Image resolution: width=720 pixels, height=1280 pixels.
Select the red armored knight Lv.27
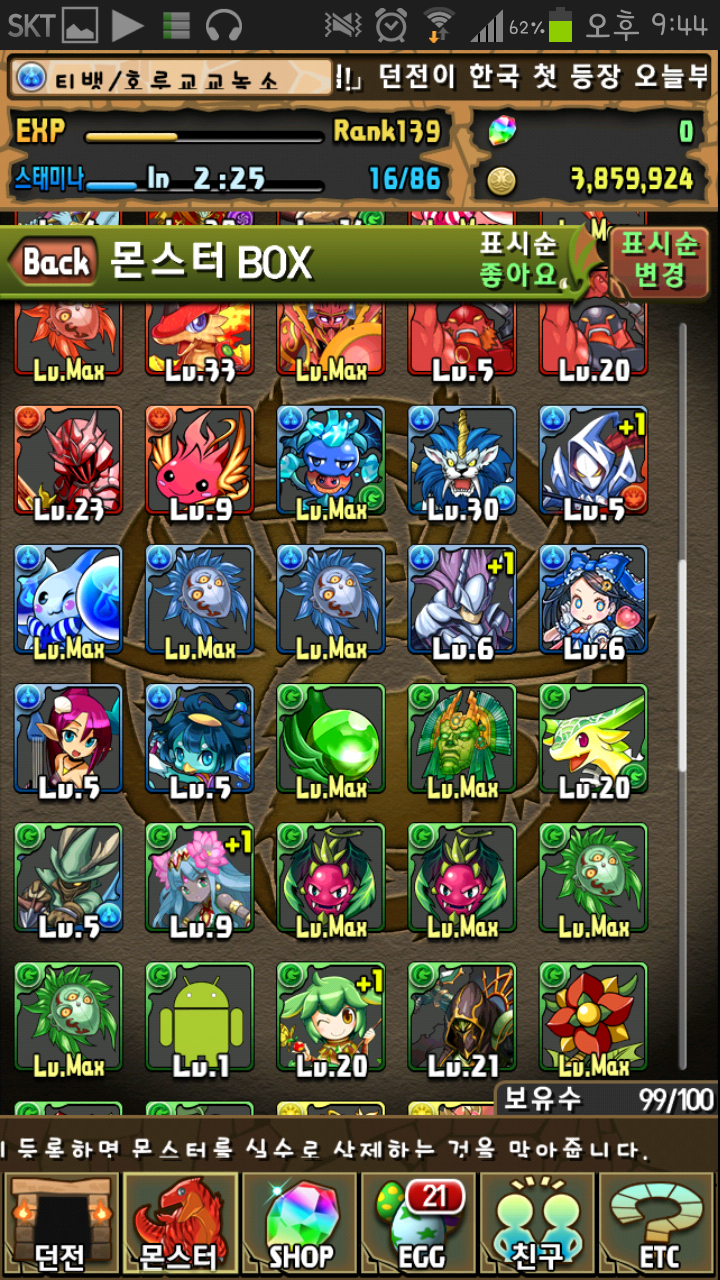tap(68, 462)
